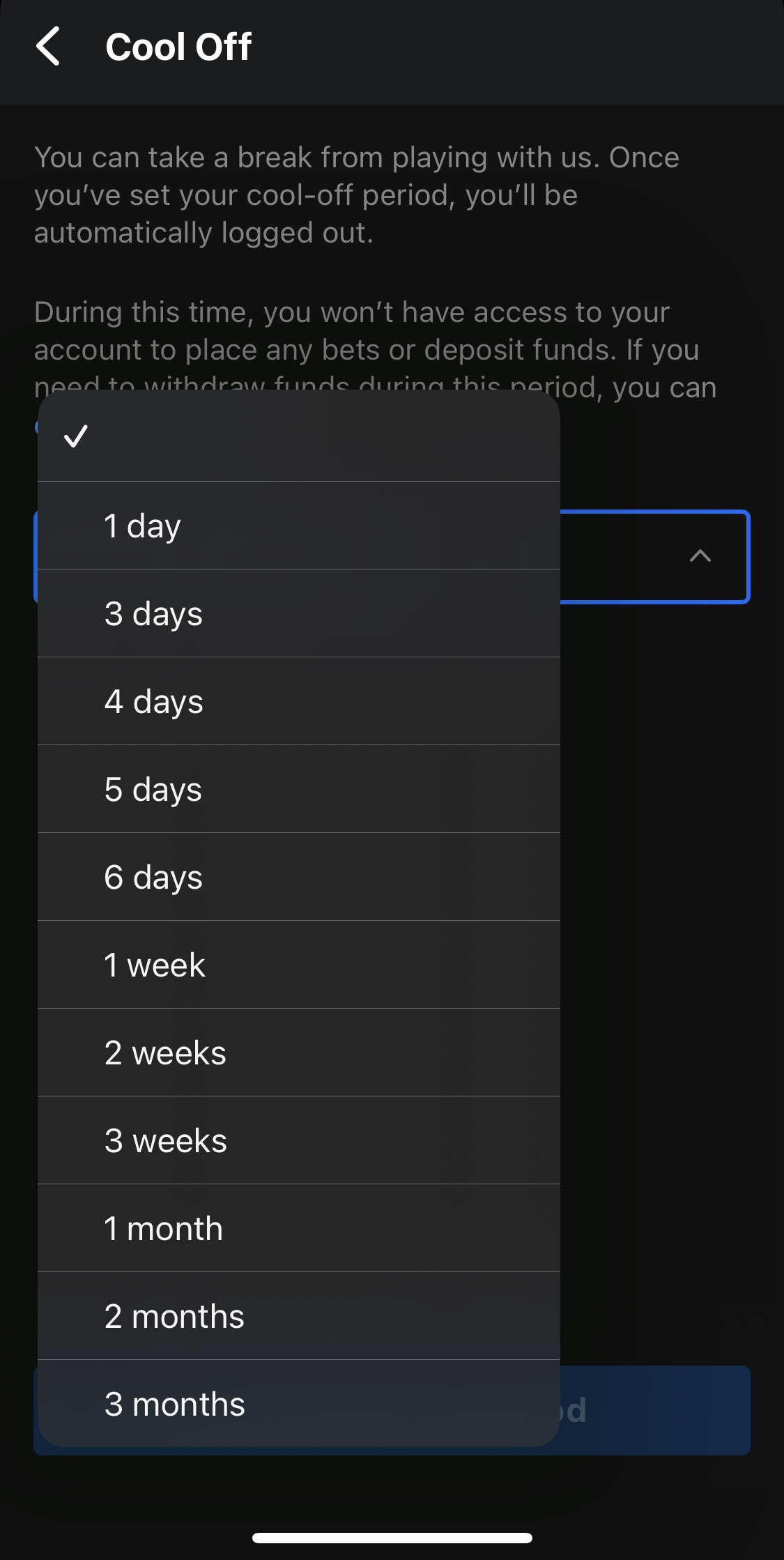
Task: Go back from Cool Off screen
Action: pyautogui.click(x=47, y=47)
